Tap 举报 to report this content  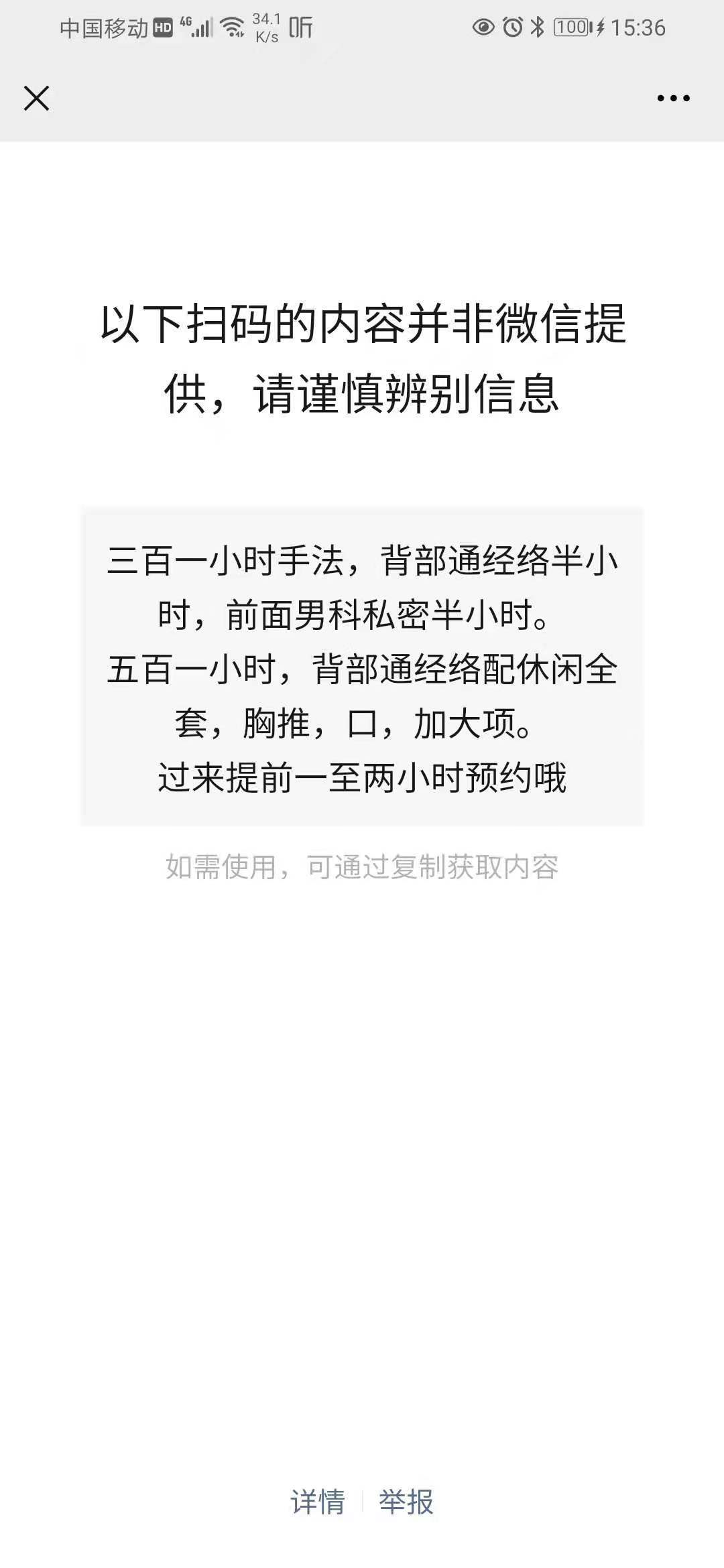[x=406, y=1502]
